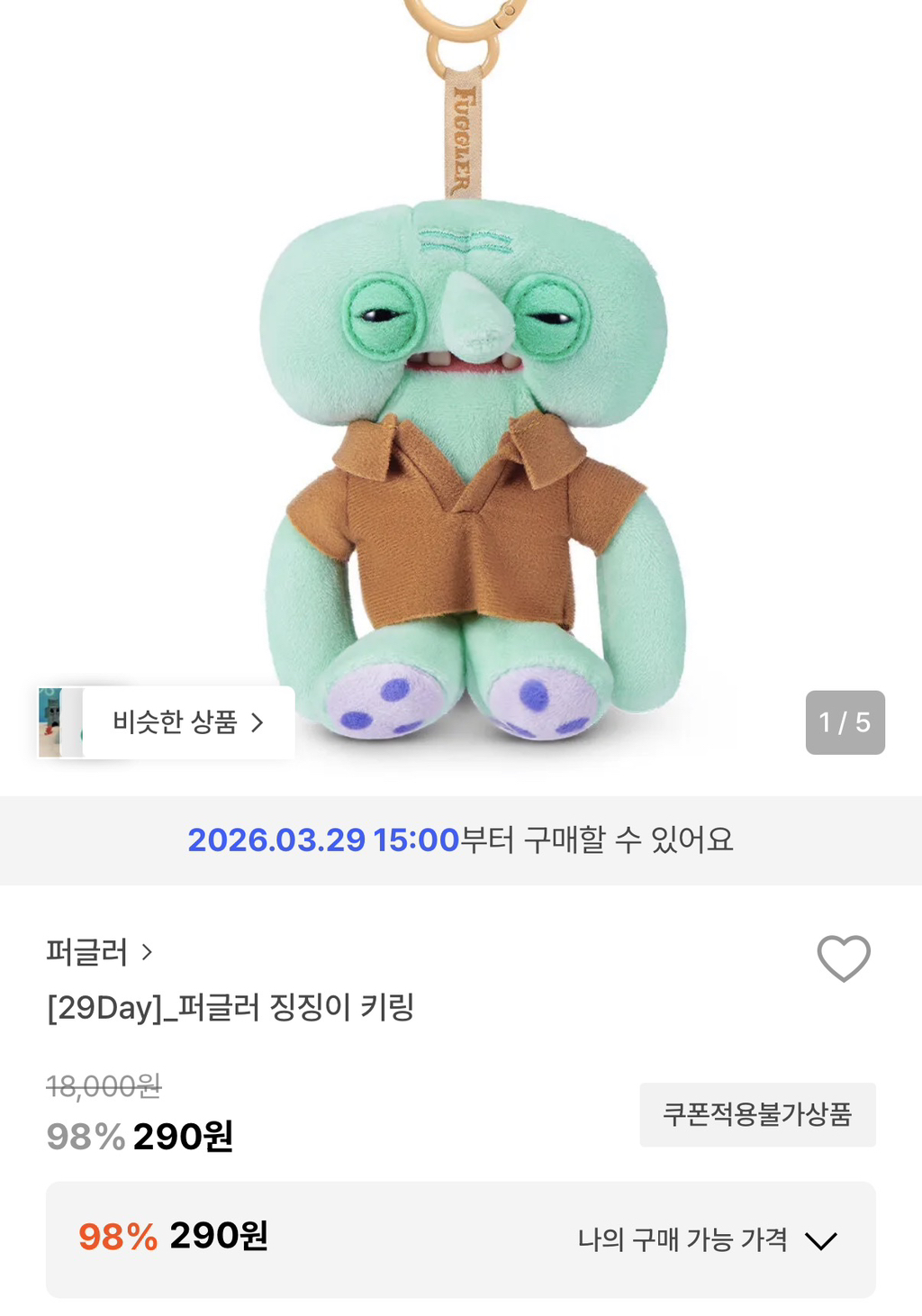
Task: Add the keyring to wishlist with the heart
Action: (843, 958)
